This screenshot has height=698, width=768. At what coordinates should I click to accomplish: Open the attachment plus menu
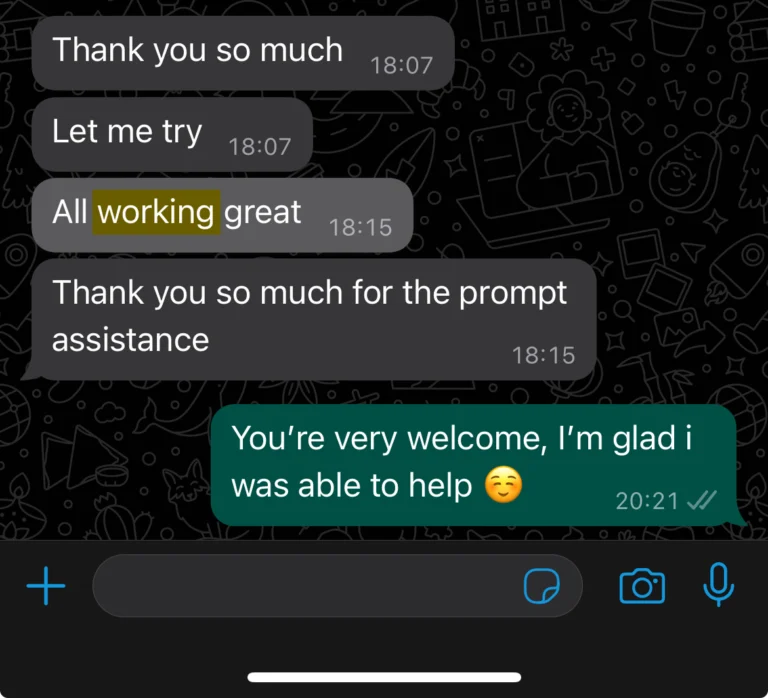46,586
